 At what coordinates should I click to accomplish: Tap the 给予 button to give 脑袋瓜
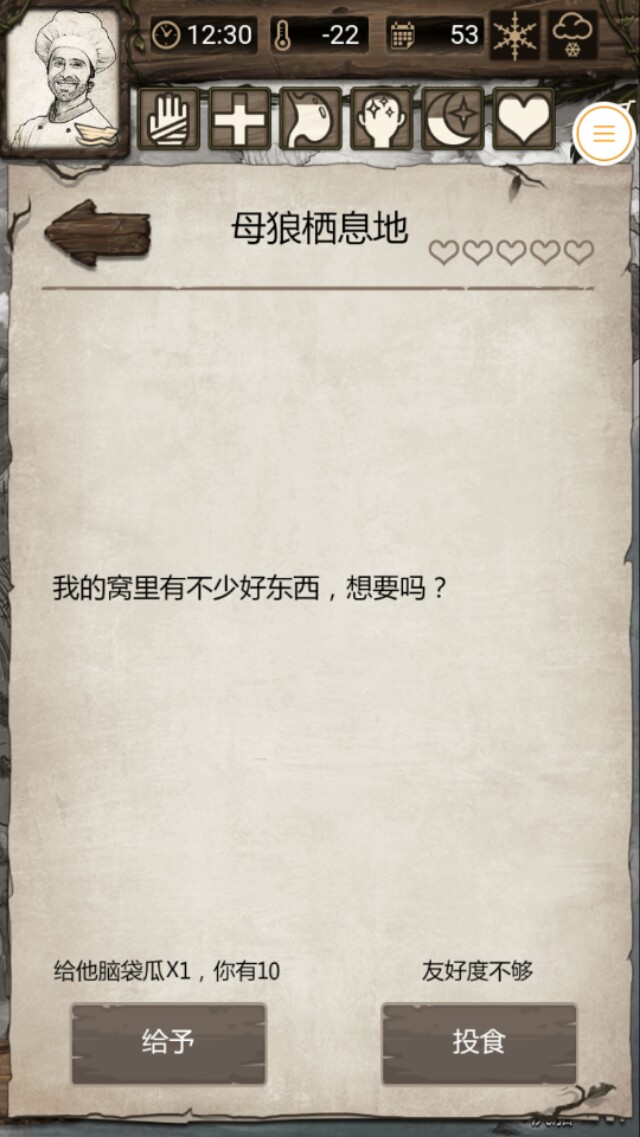[x=168, y=1043]
